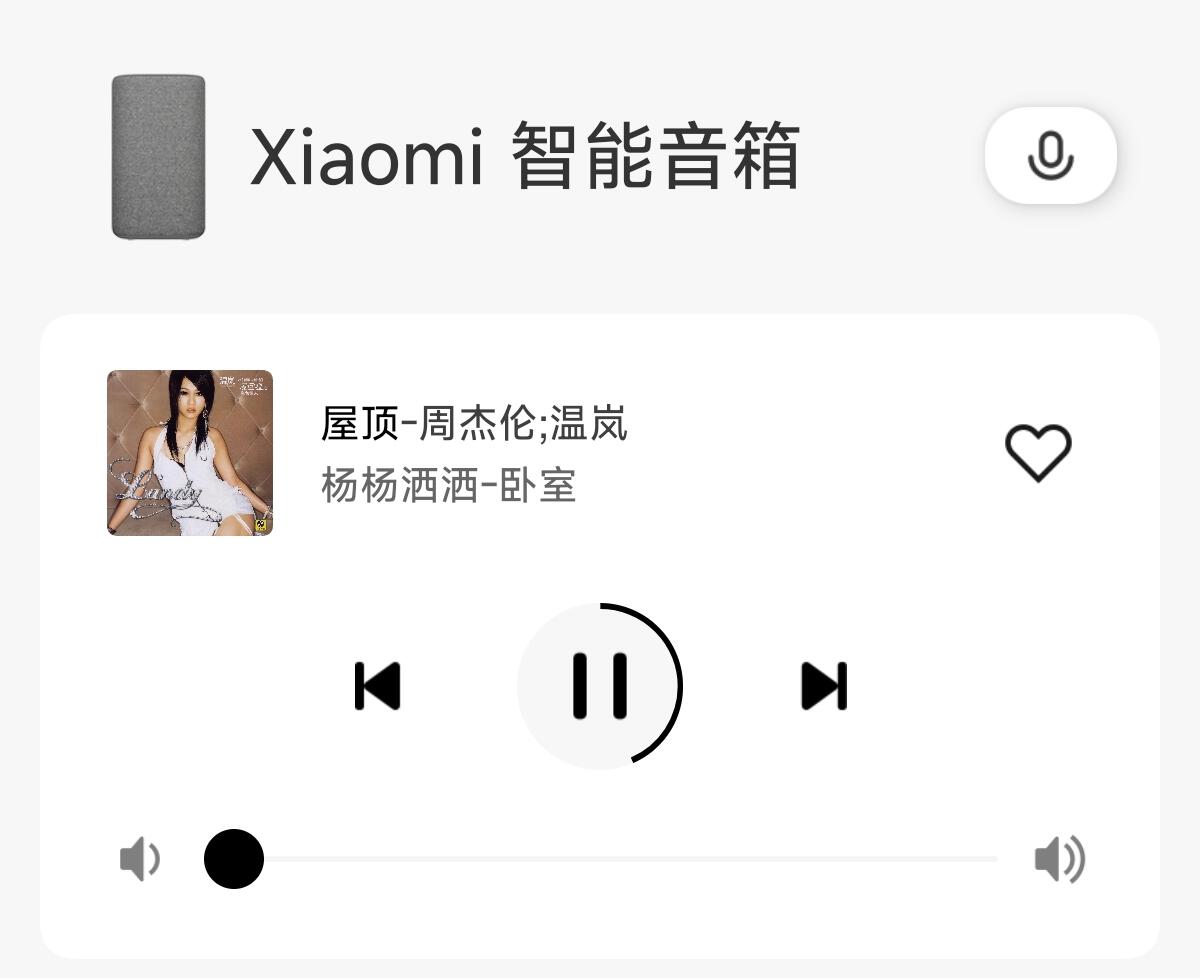The height and width of the screenshot is (978, 1200).
Task: Like the song 屋顶 with the heart
Action: coord(1038,453)
